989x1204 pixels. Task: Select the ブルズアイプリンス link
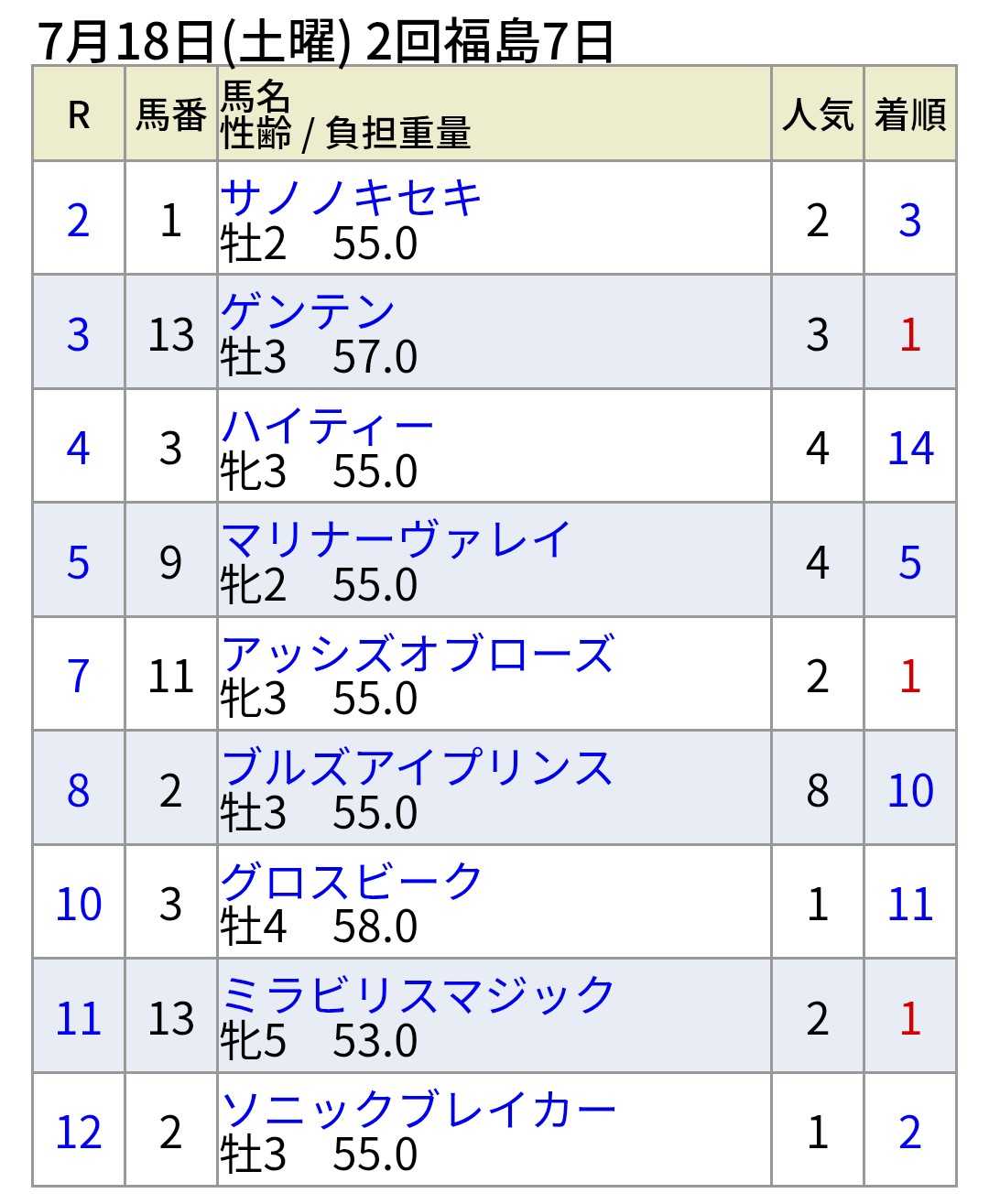click(x=418, y=767)
